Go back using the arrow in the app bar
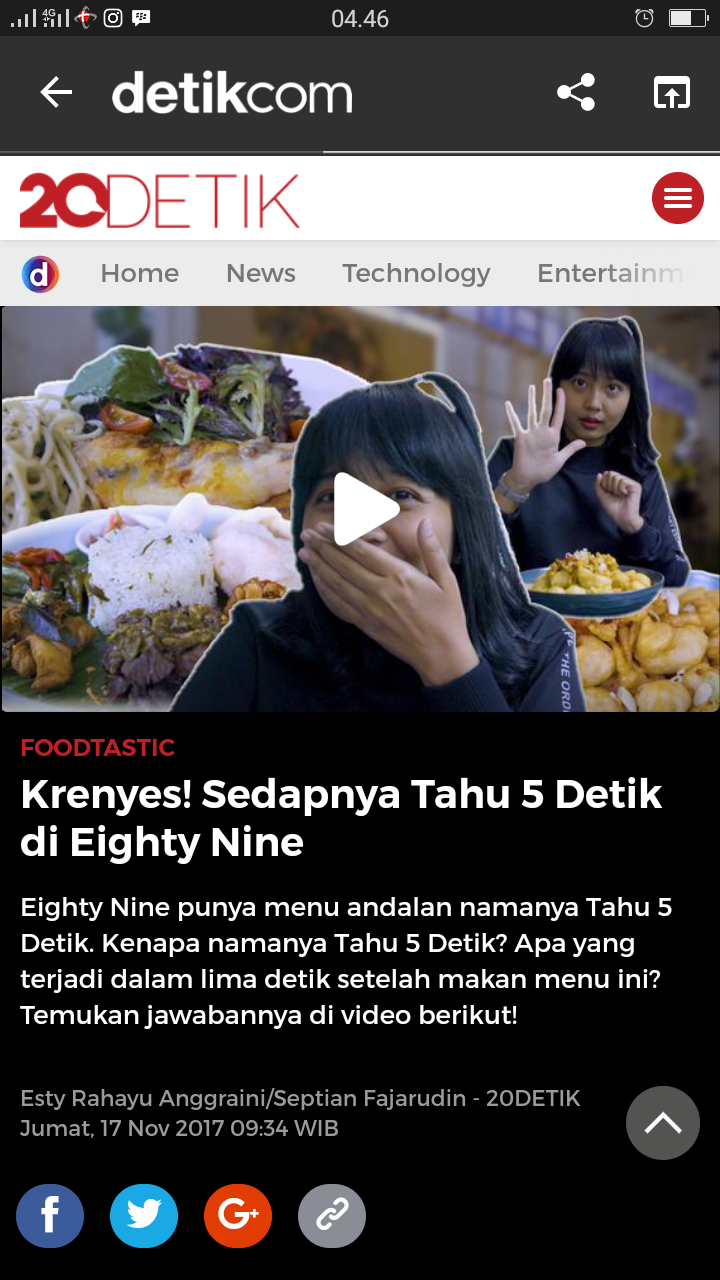 tap(56, 93)
